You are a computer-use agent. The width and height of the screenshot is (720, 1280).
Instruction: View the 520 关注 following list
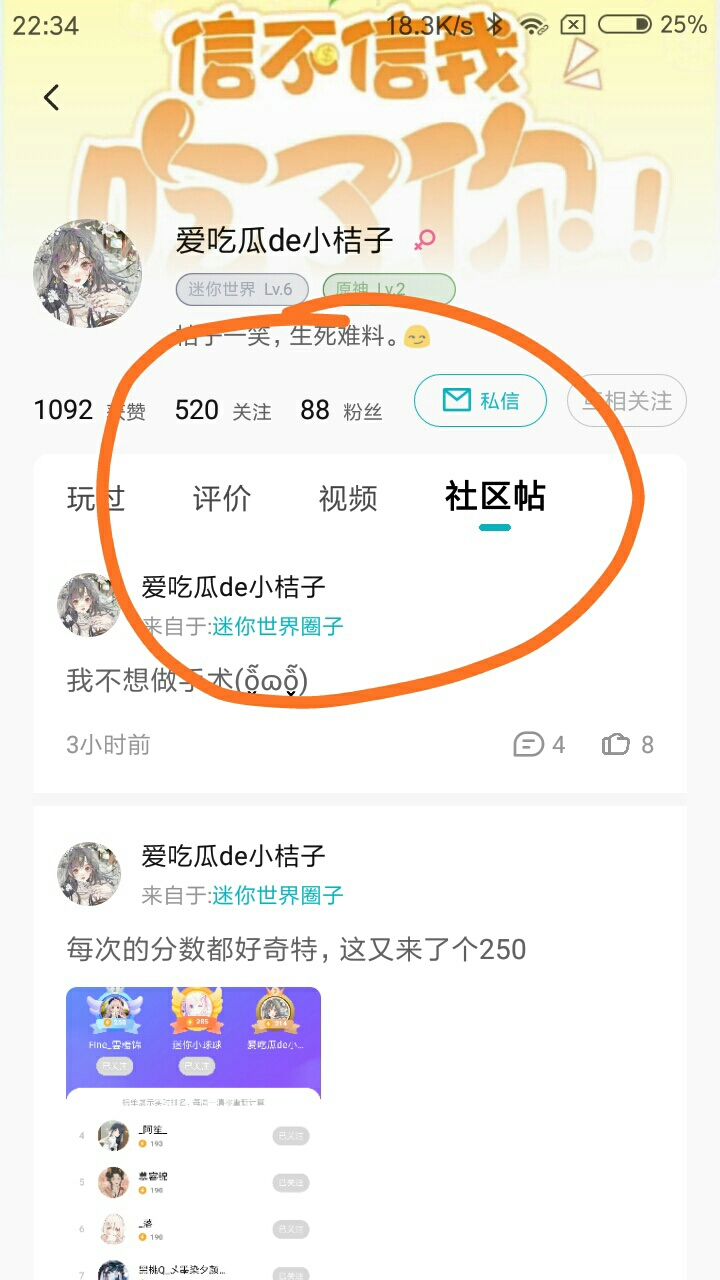point(223,410)
